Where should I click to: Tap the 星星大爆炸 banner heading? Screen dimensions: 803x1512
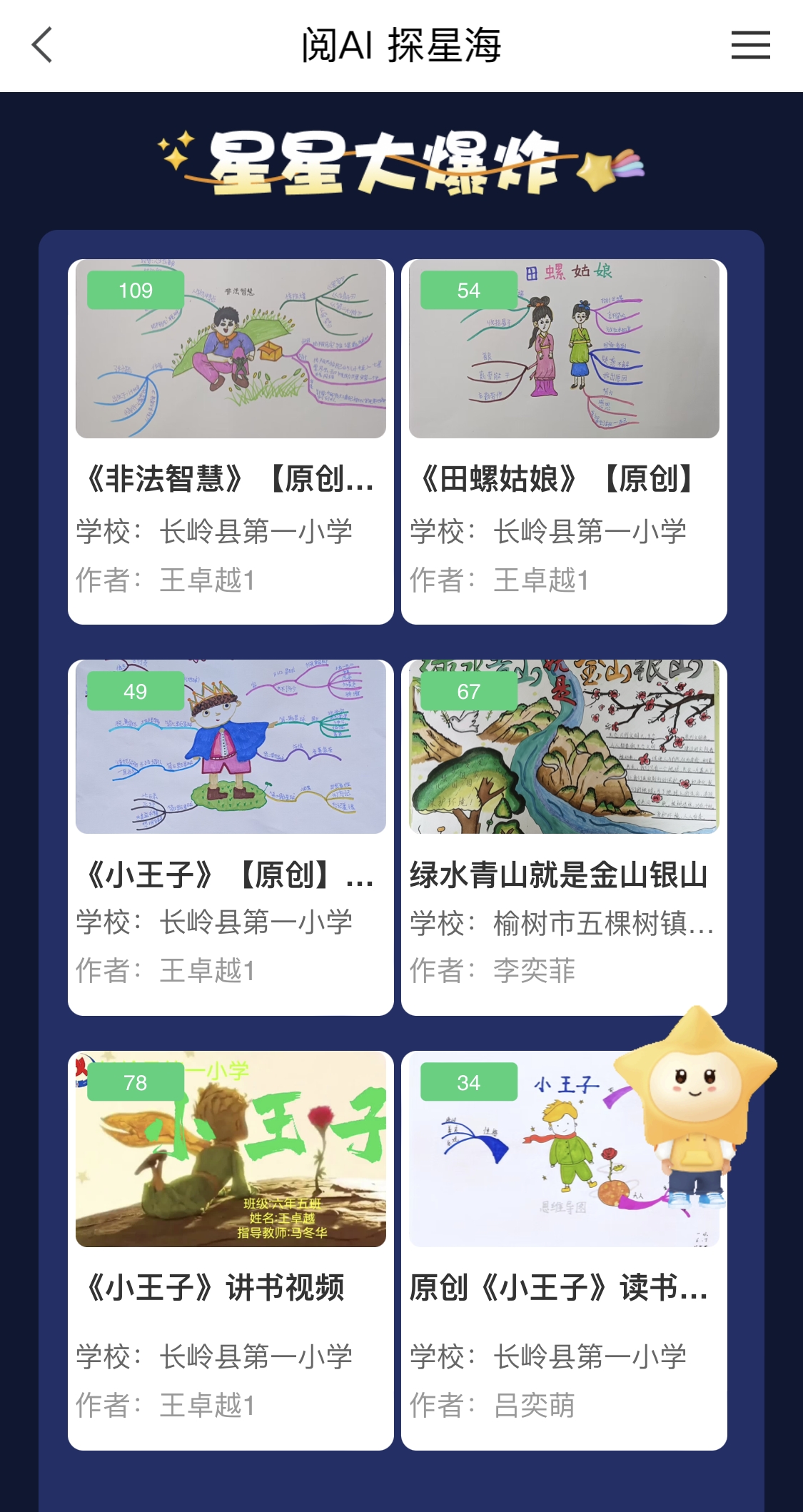(385, 163)
